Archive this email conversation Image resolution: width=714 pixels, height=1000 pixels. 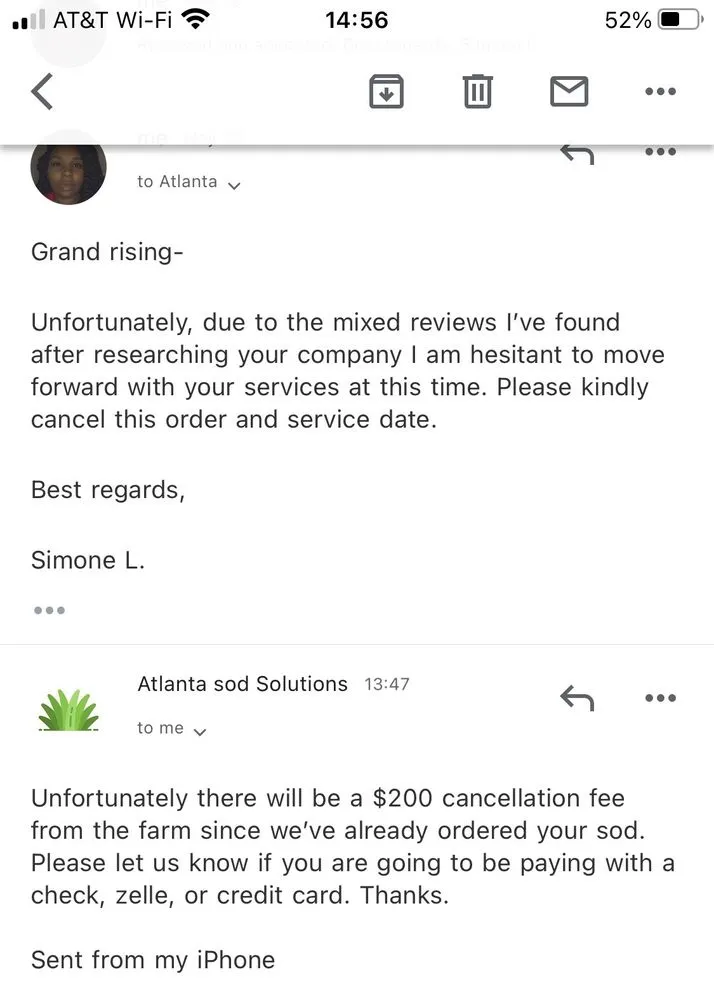click(x=386, y=92)
